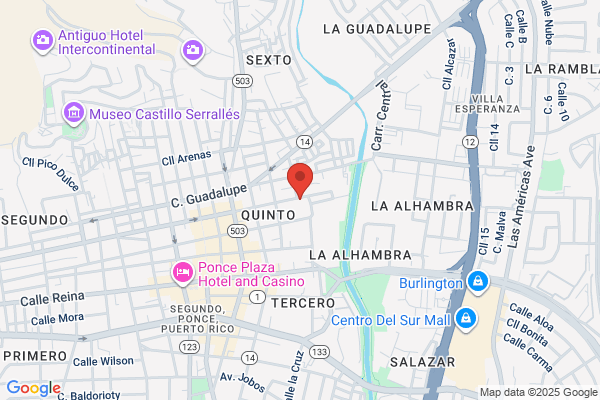This screenshot has height=400, width=600.
Task: Tap the red location pin near Quinto
Action: pyautogui.click(x=300, y=180)
